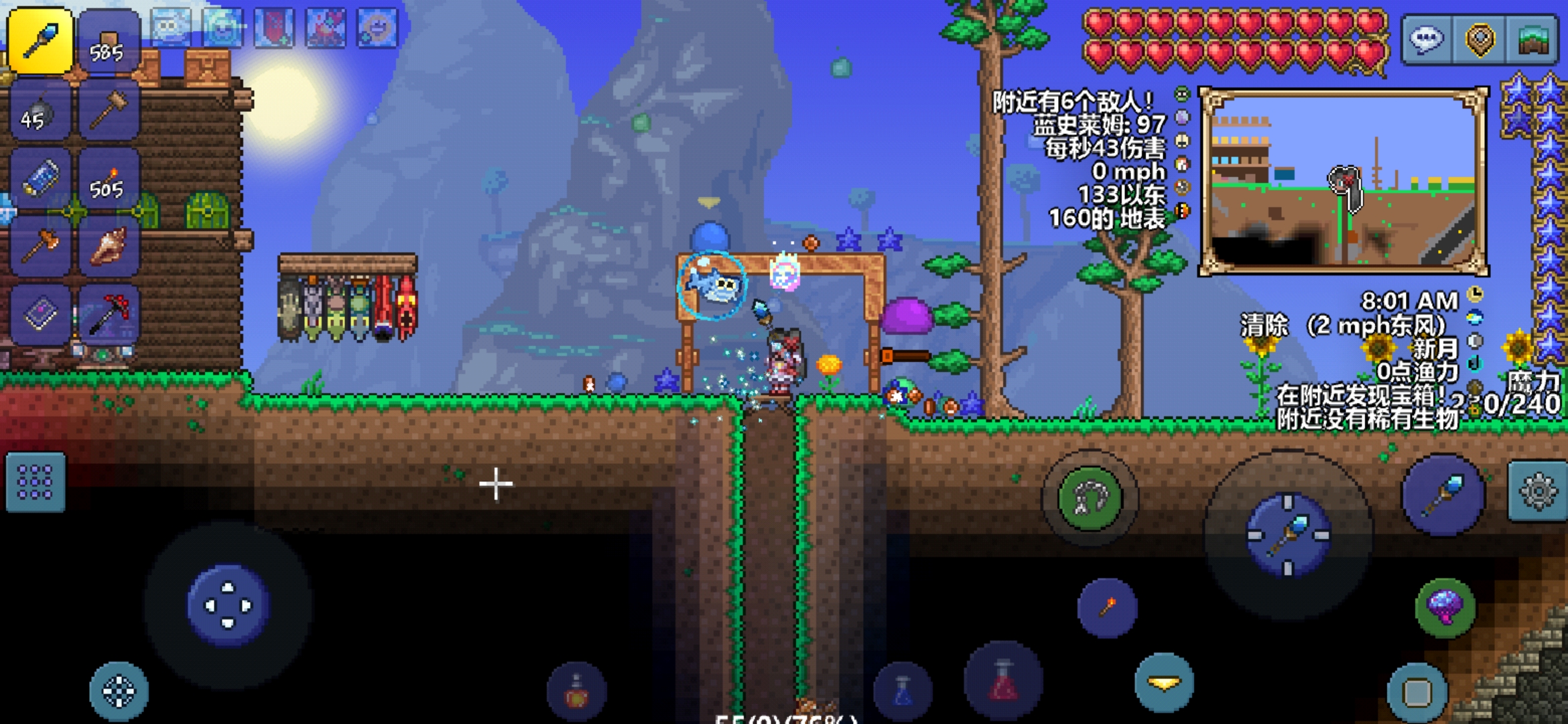This screenshot has width=1568, height=724.
Task: Tap the yellow drop-down arrow button
Action: click(1164, 682)
